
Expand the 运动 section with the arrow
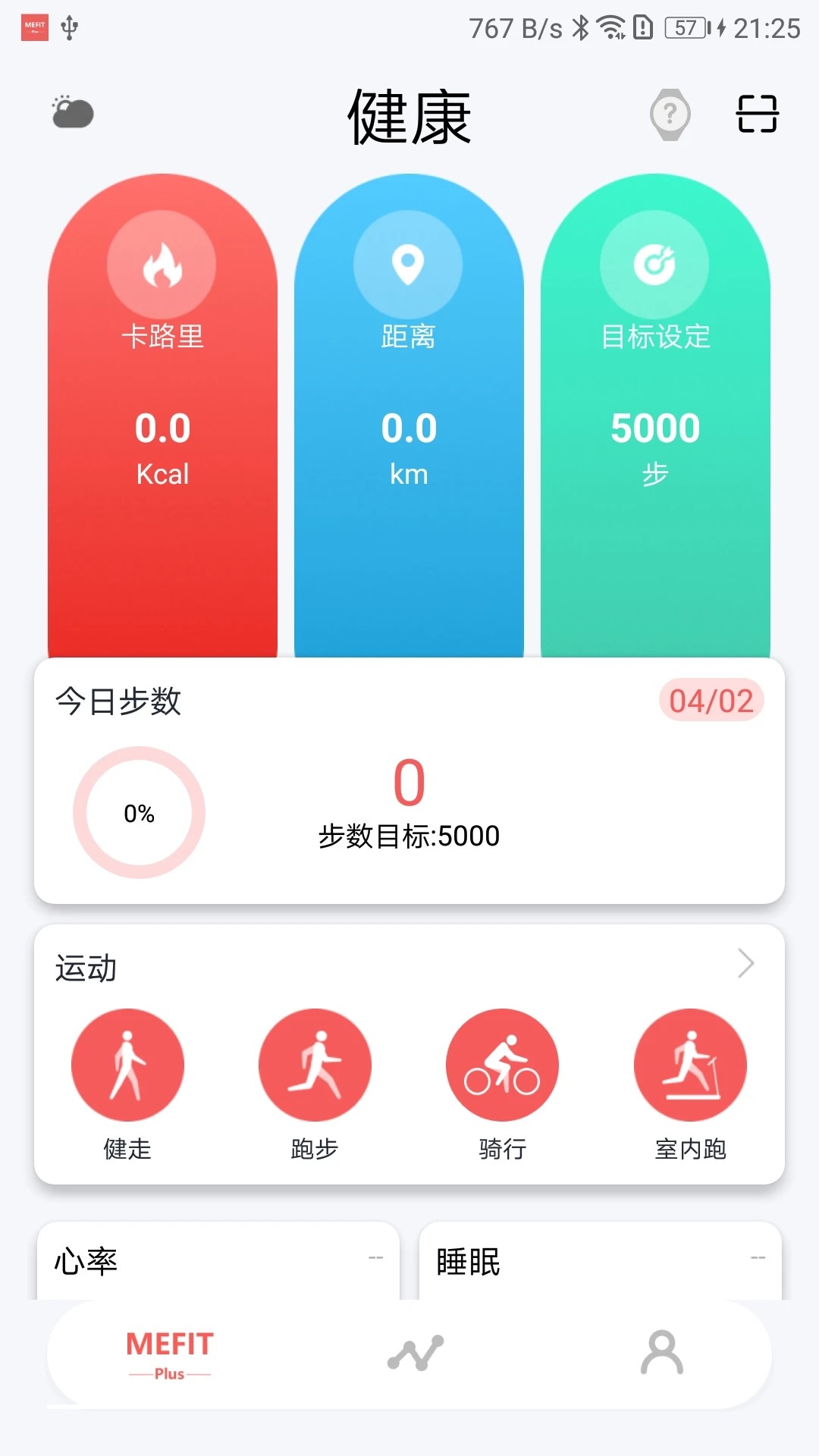746,964
